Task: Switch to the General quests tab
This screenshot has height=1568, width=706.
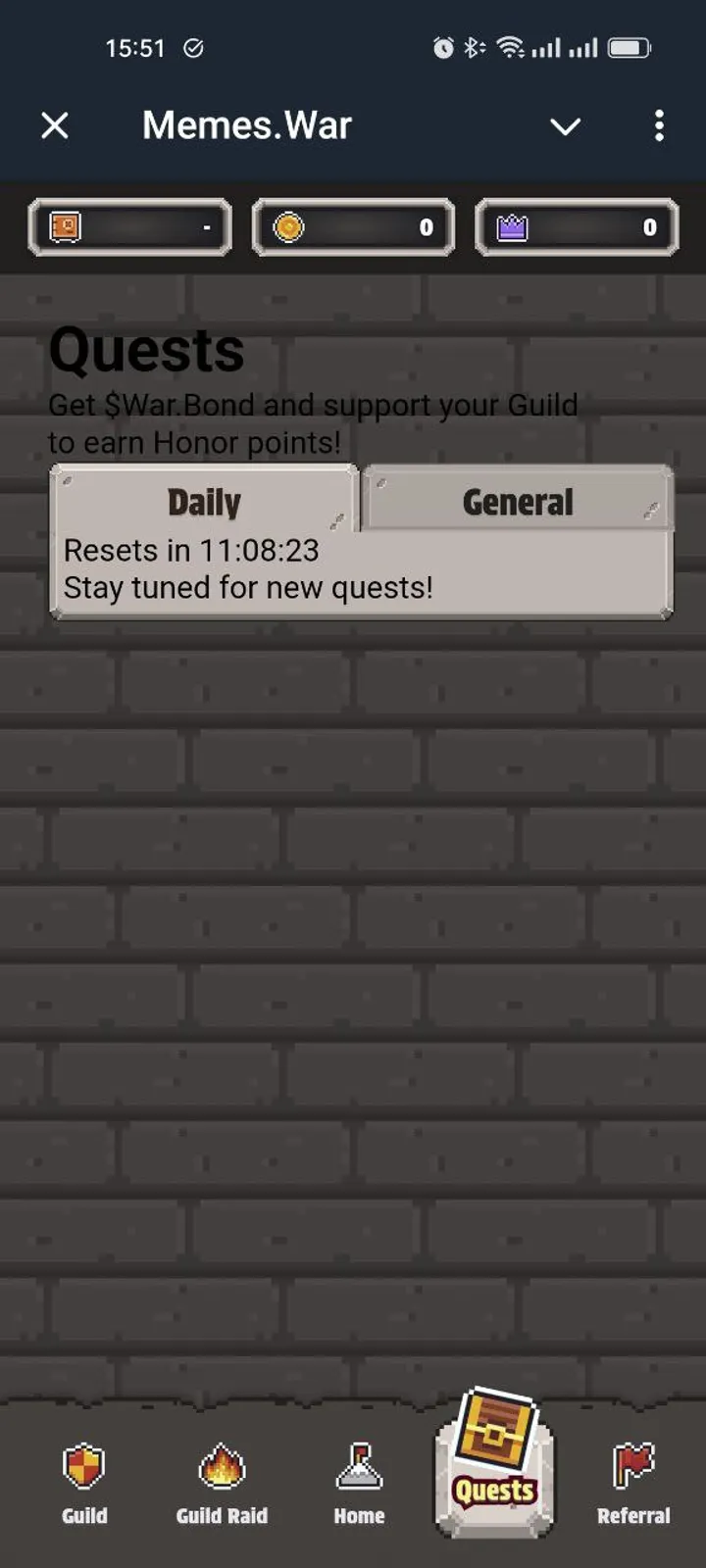Action: pyautogui.click(x=518, y=502)
